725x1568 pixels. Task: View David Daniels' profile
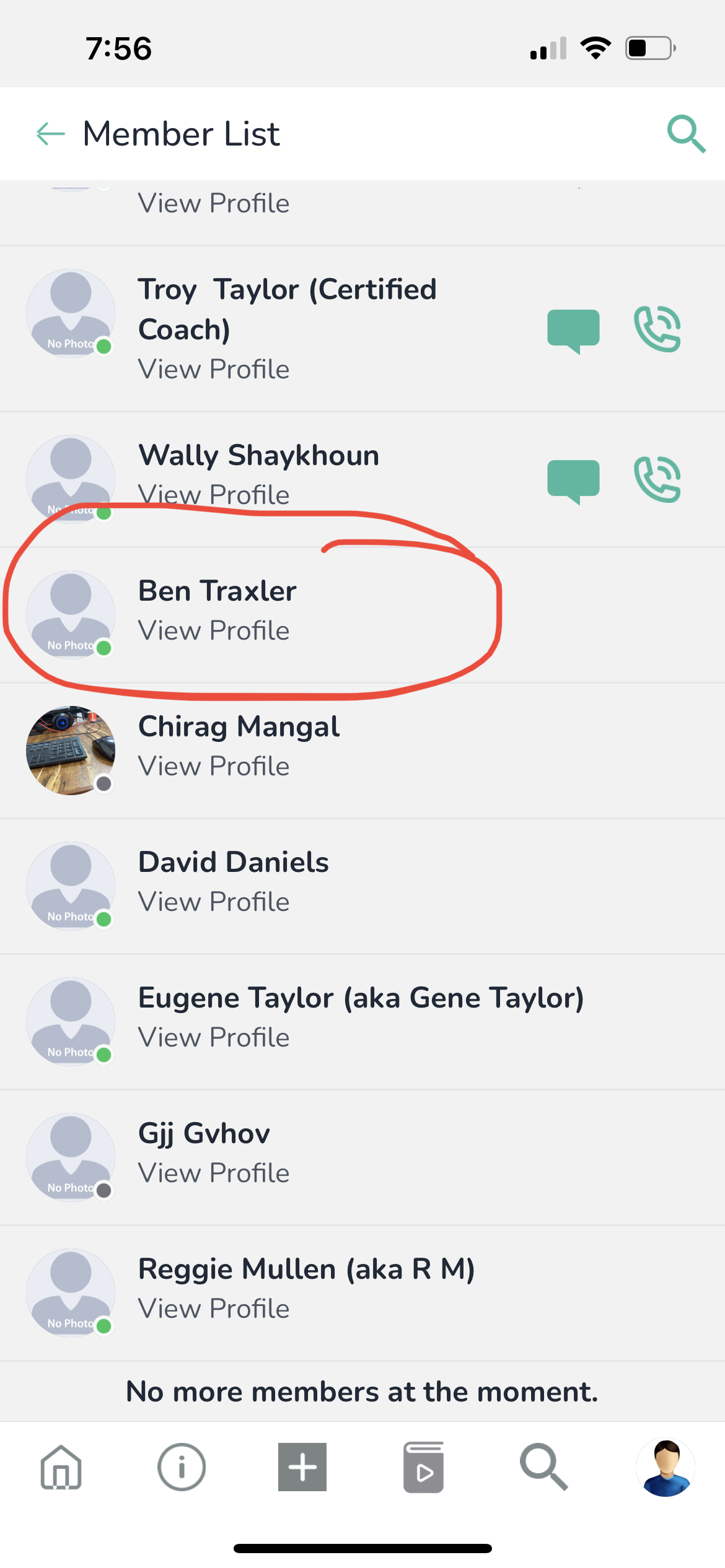pyautogui.click(x=214, y=902)
